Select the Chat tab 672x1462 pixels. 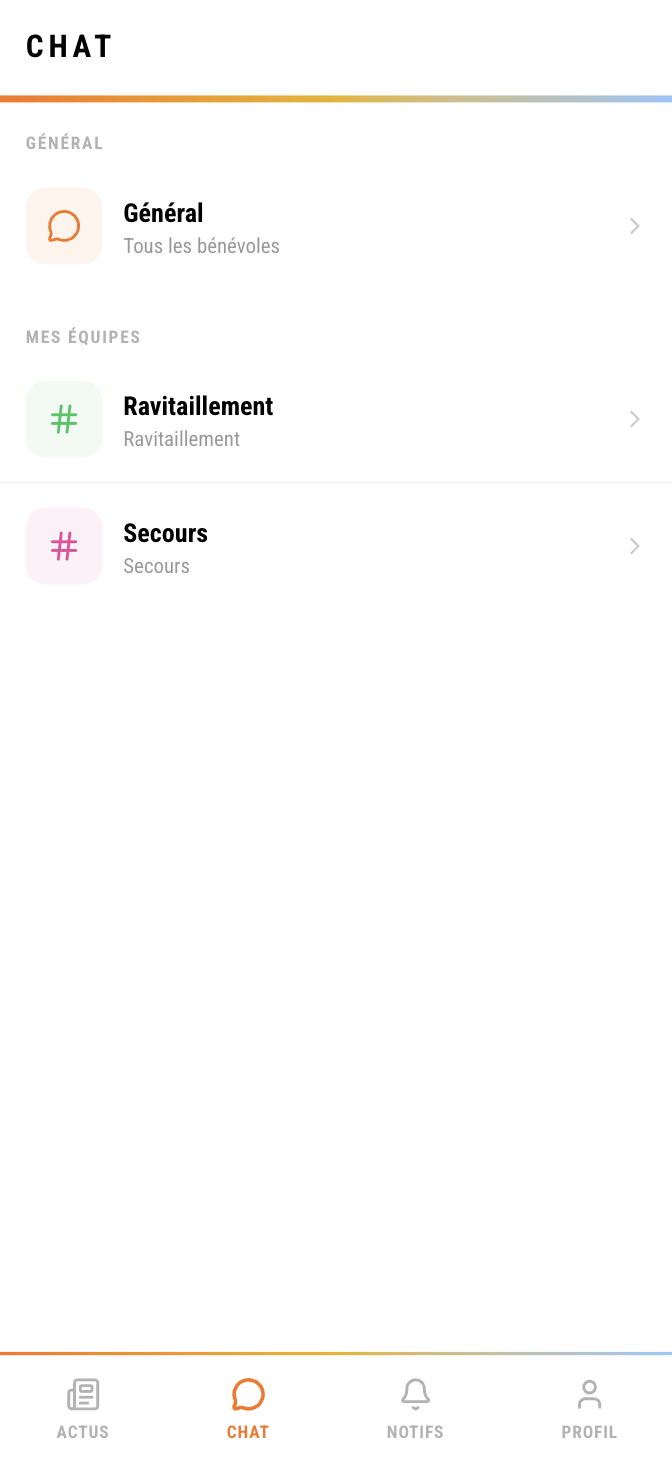point(248,1408)
